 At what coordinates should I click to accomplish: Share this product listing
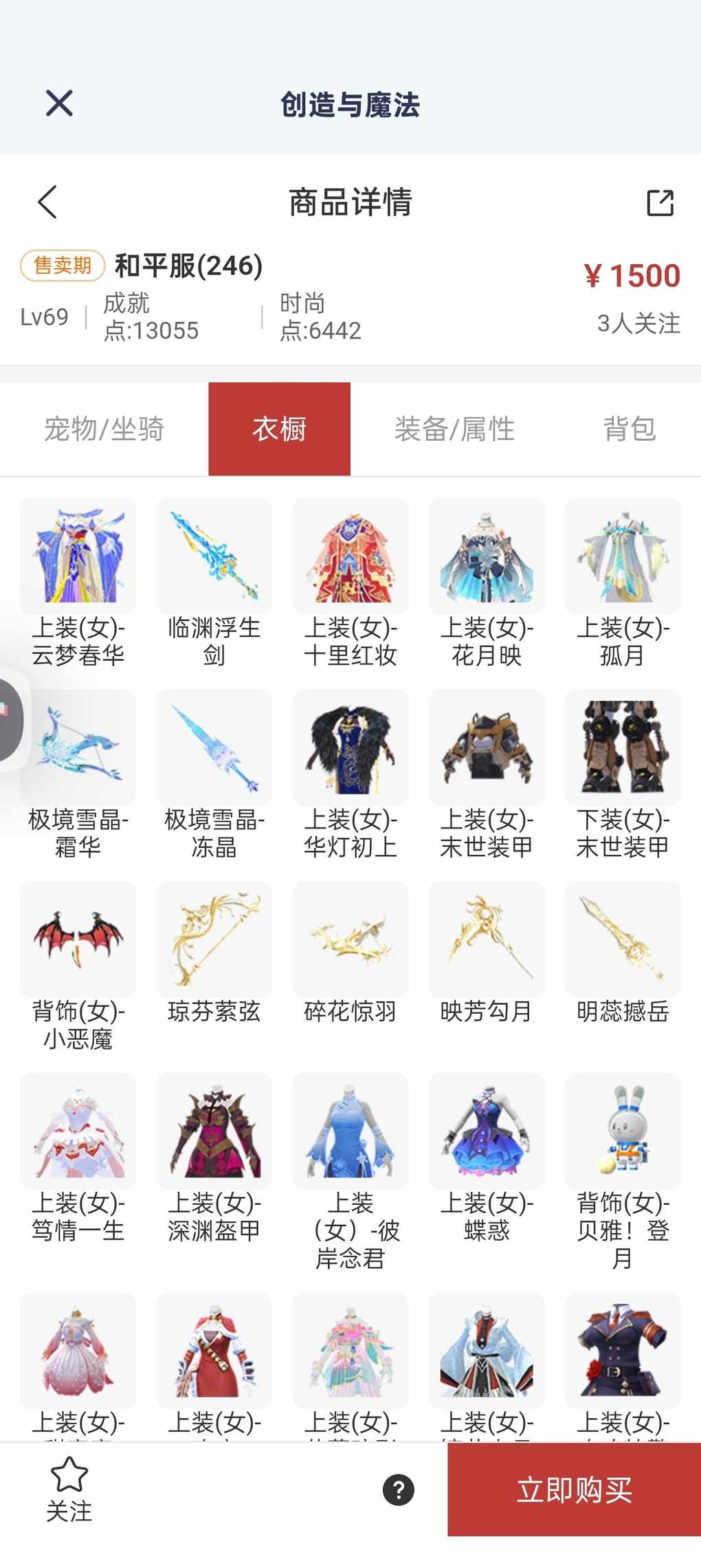pos(660,202)
